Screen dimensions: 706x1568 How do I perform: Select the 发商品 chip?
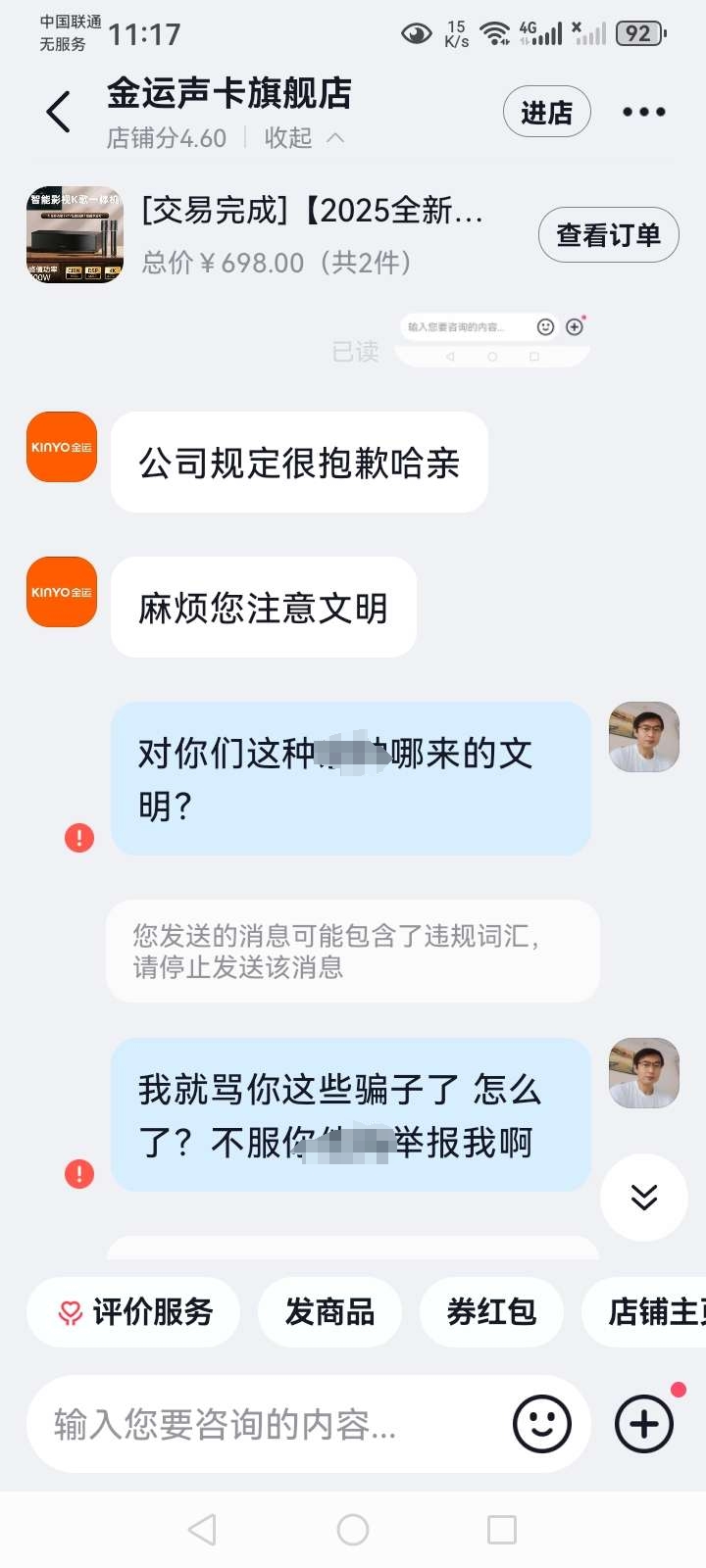pos(329,1311)
